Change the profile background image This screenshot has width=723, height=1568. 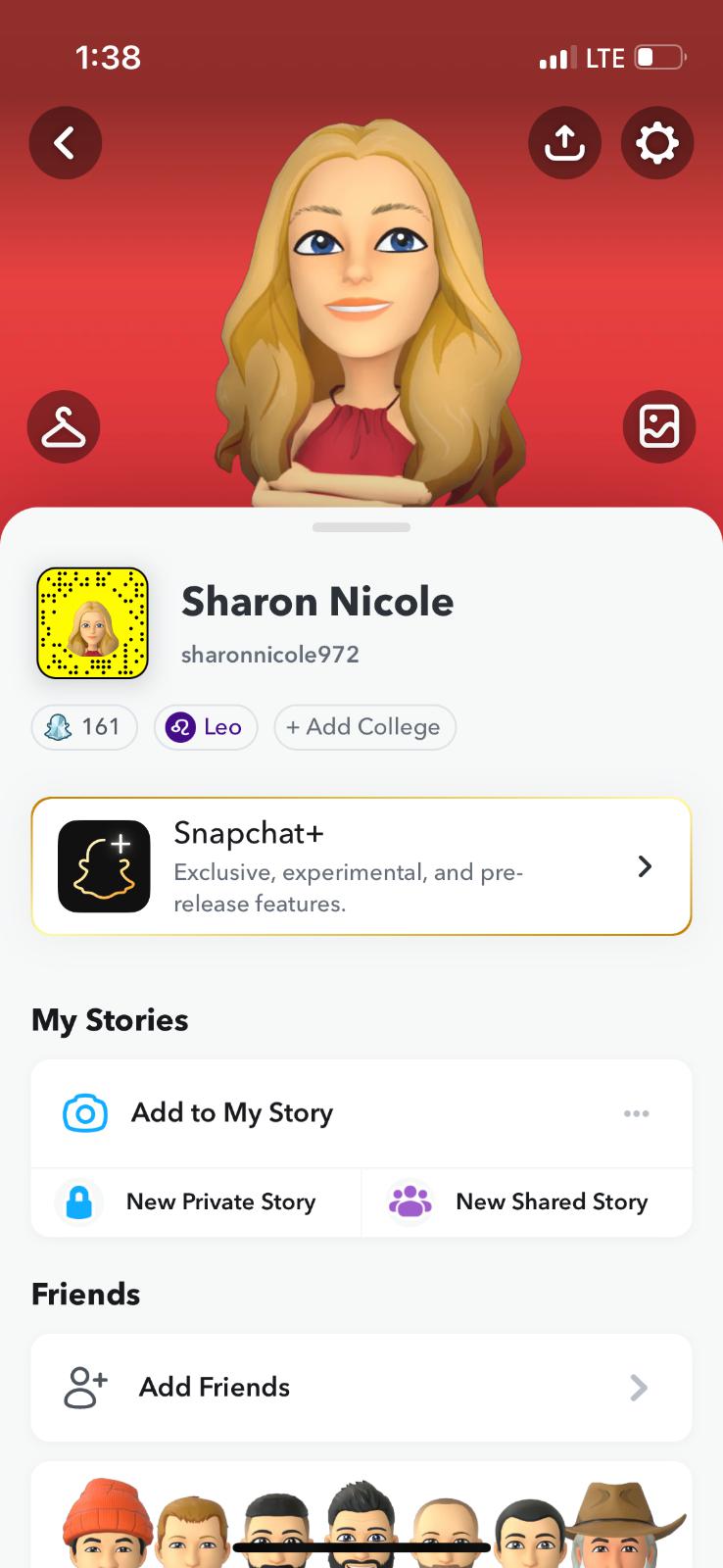pos(658,426)
